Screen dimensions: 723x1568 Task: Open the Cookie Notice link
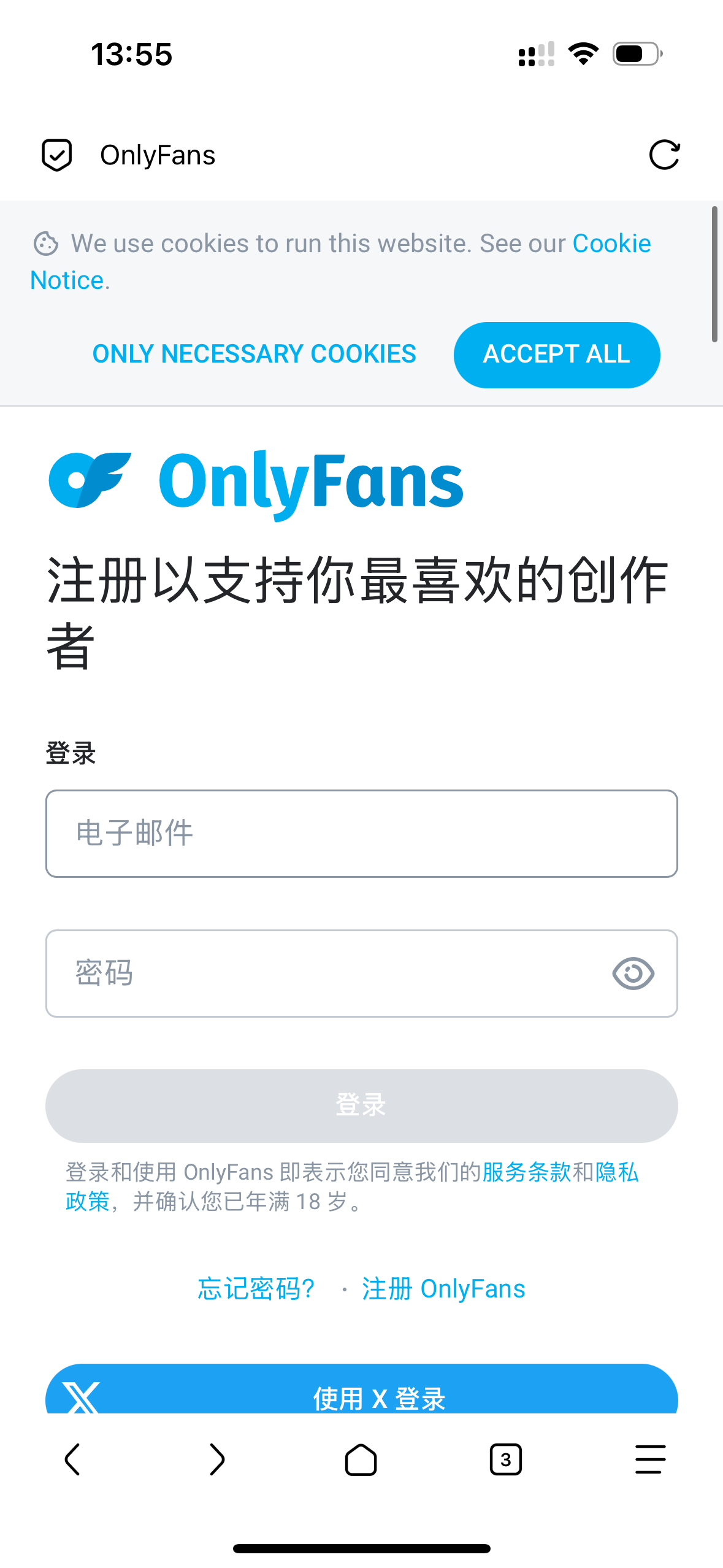click(x=611, y=244)
